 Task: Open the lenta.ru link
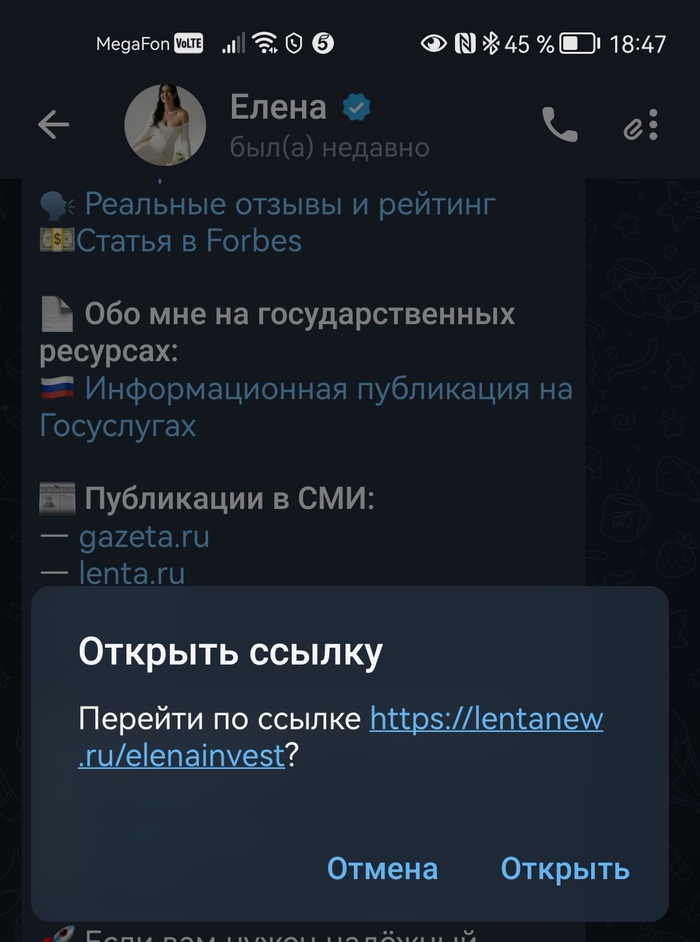point(131,573)
